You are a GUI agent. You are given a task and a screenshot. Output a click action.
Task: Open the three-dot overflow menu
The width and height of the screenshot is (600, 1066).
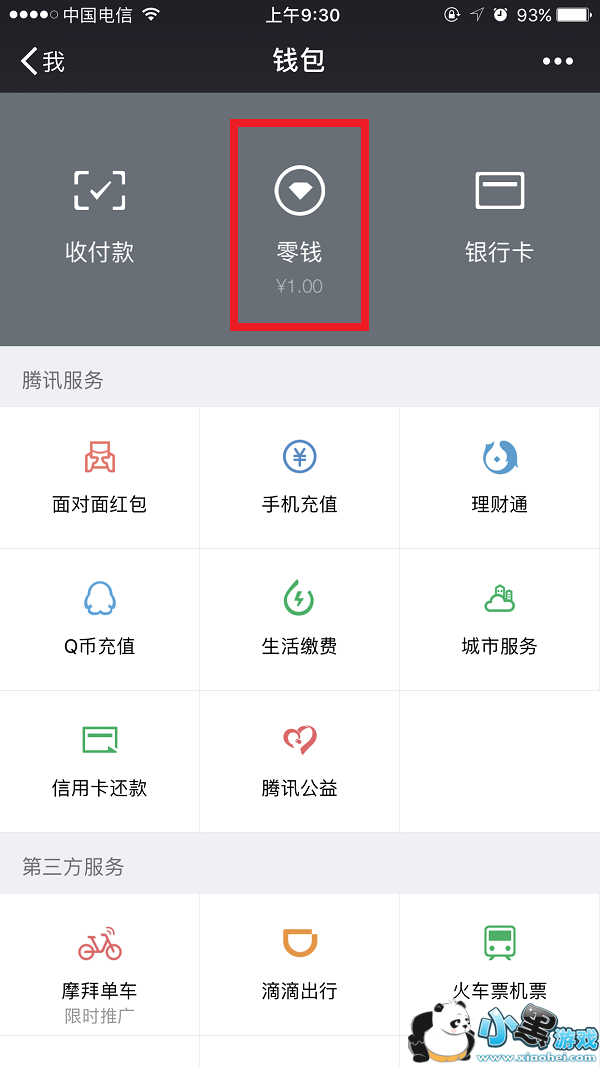[557, 61]
